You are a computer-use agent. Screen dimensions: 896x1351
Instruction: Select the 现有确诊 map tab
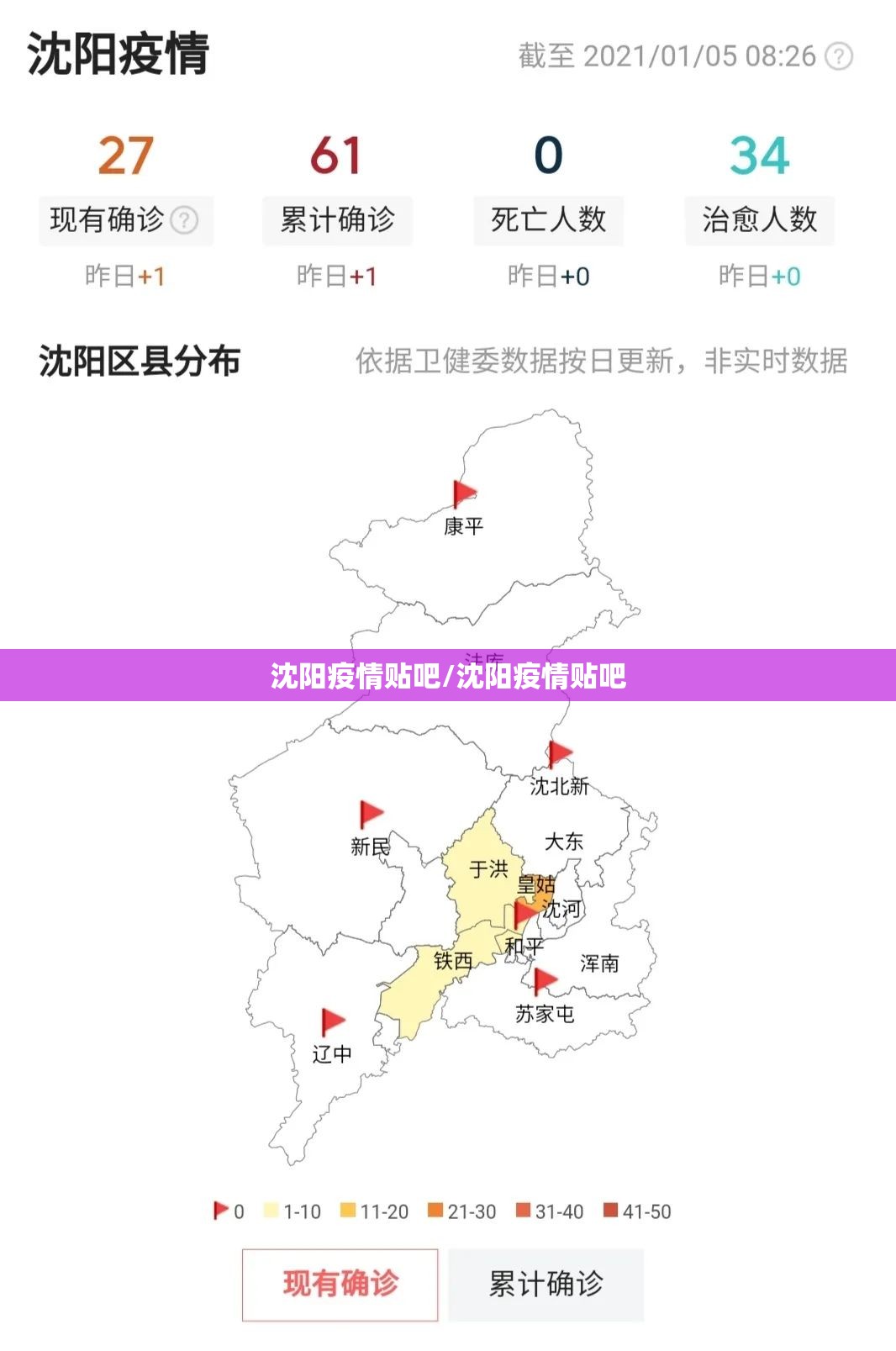(340, 1284)
